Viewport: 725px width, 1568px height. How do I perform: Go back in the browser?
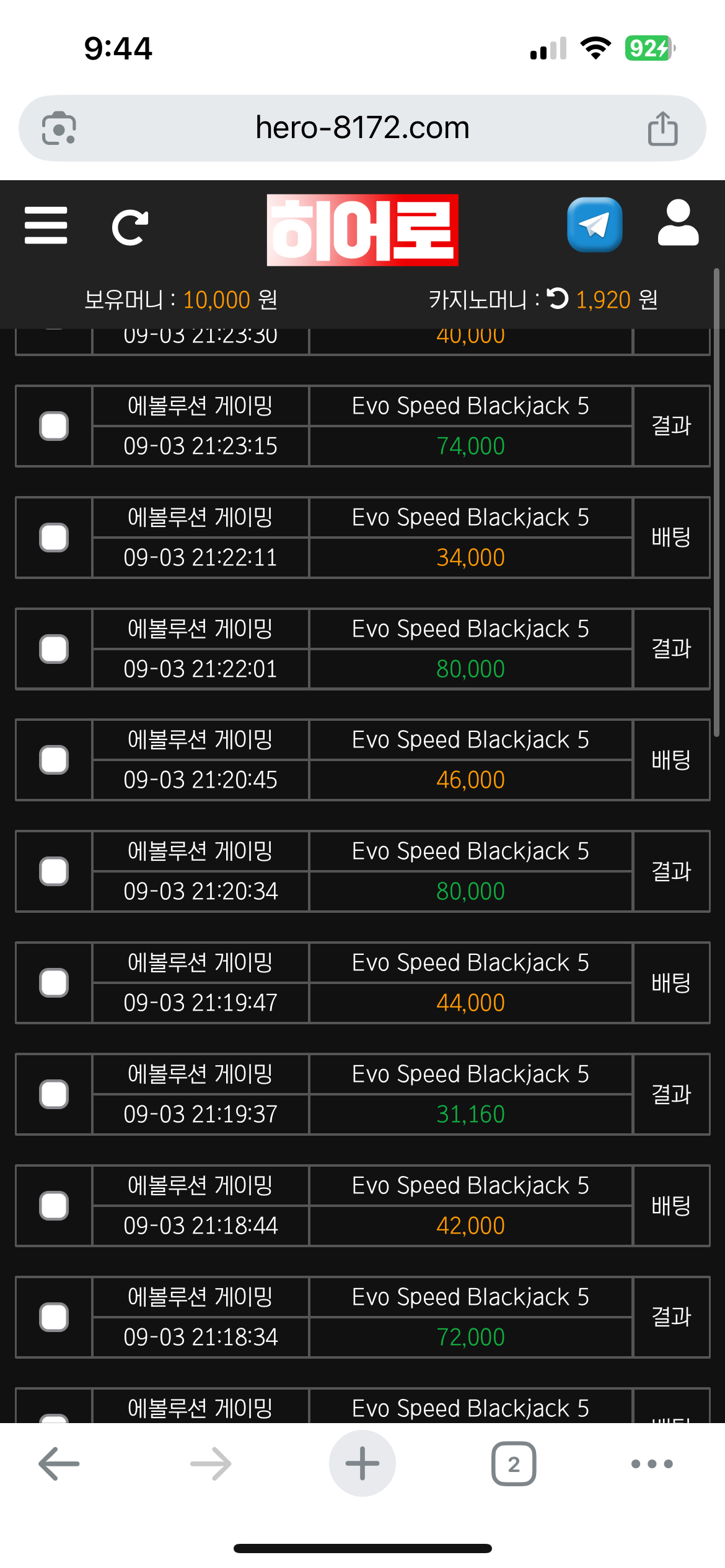pyautogui.click(x=59, y=1464)
